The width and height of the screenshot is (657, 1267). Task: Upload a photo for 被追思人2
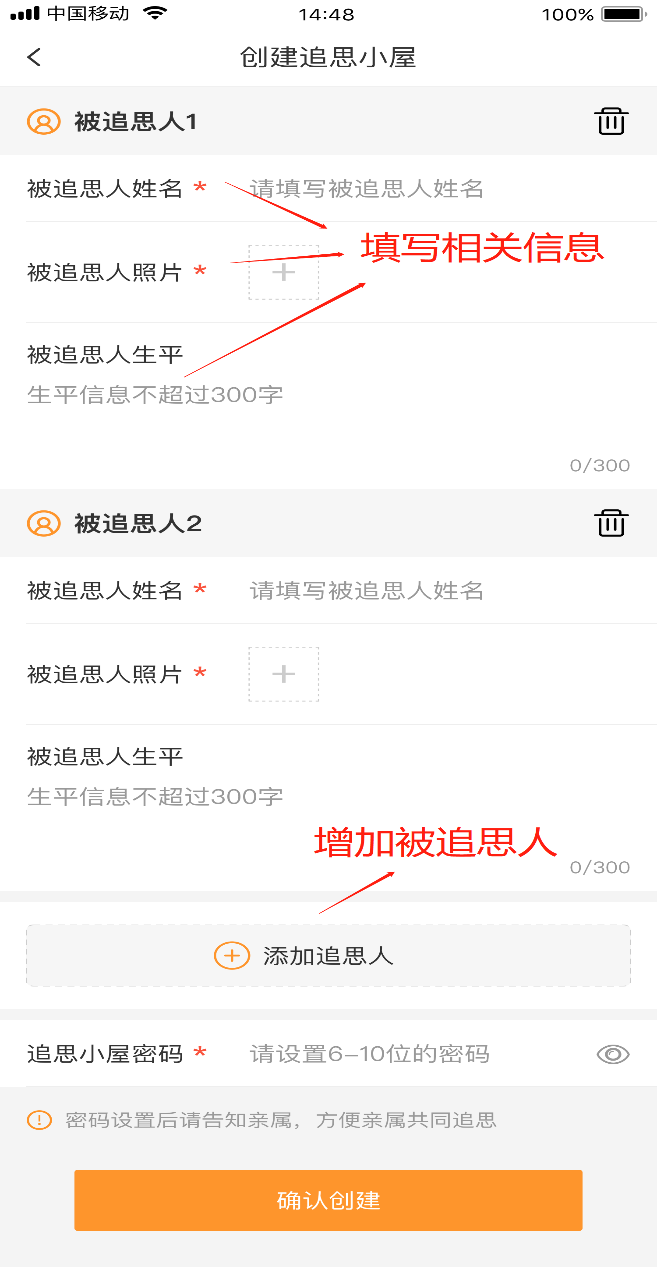pos(284,674)
